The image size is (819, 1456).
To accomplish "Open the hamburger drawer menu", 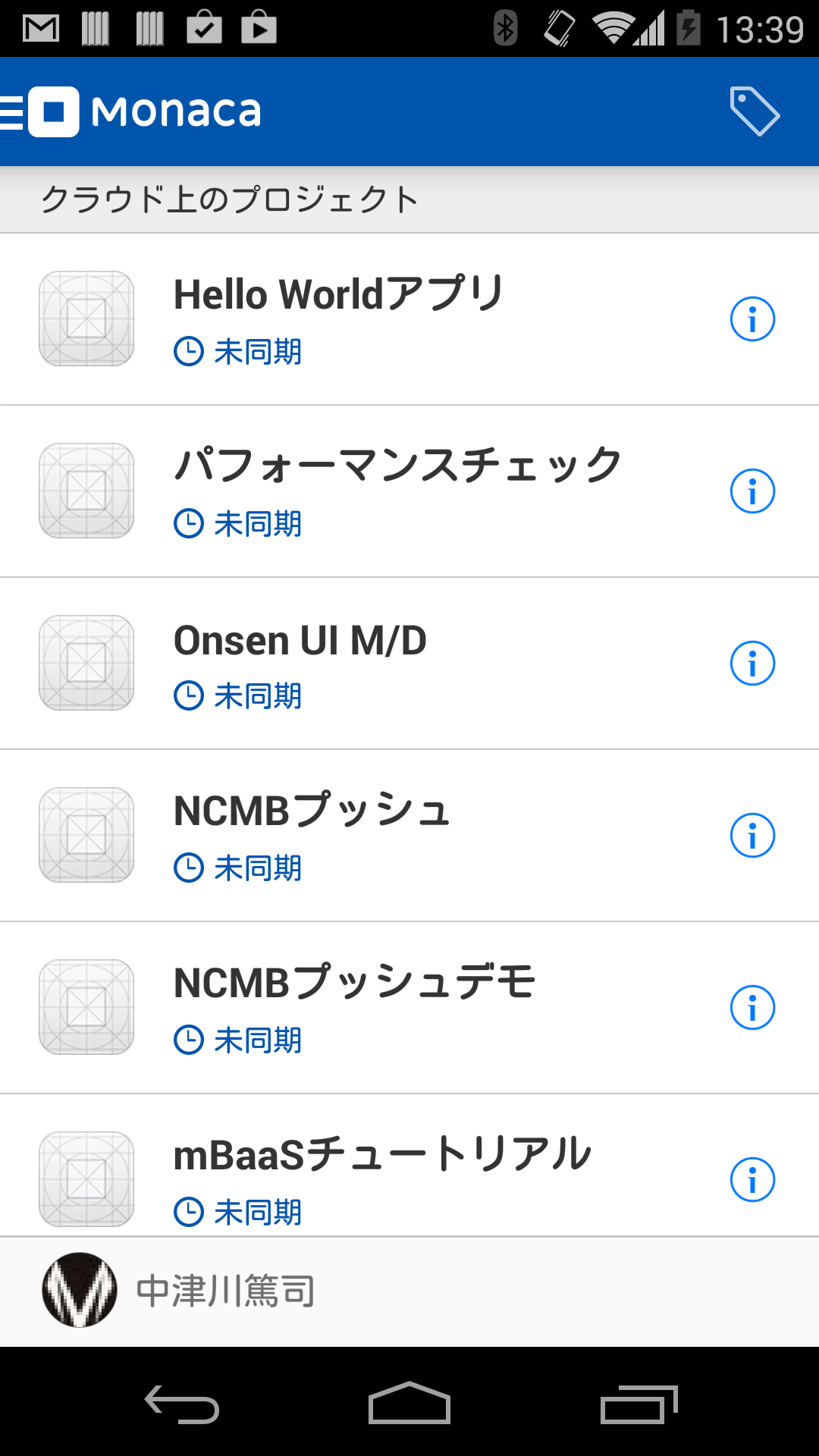I will coord(14,112).
